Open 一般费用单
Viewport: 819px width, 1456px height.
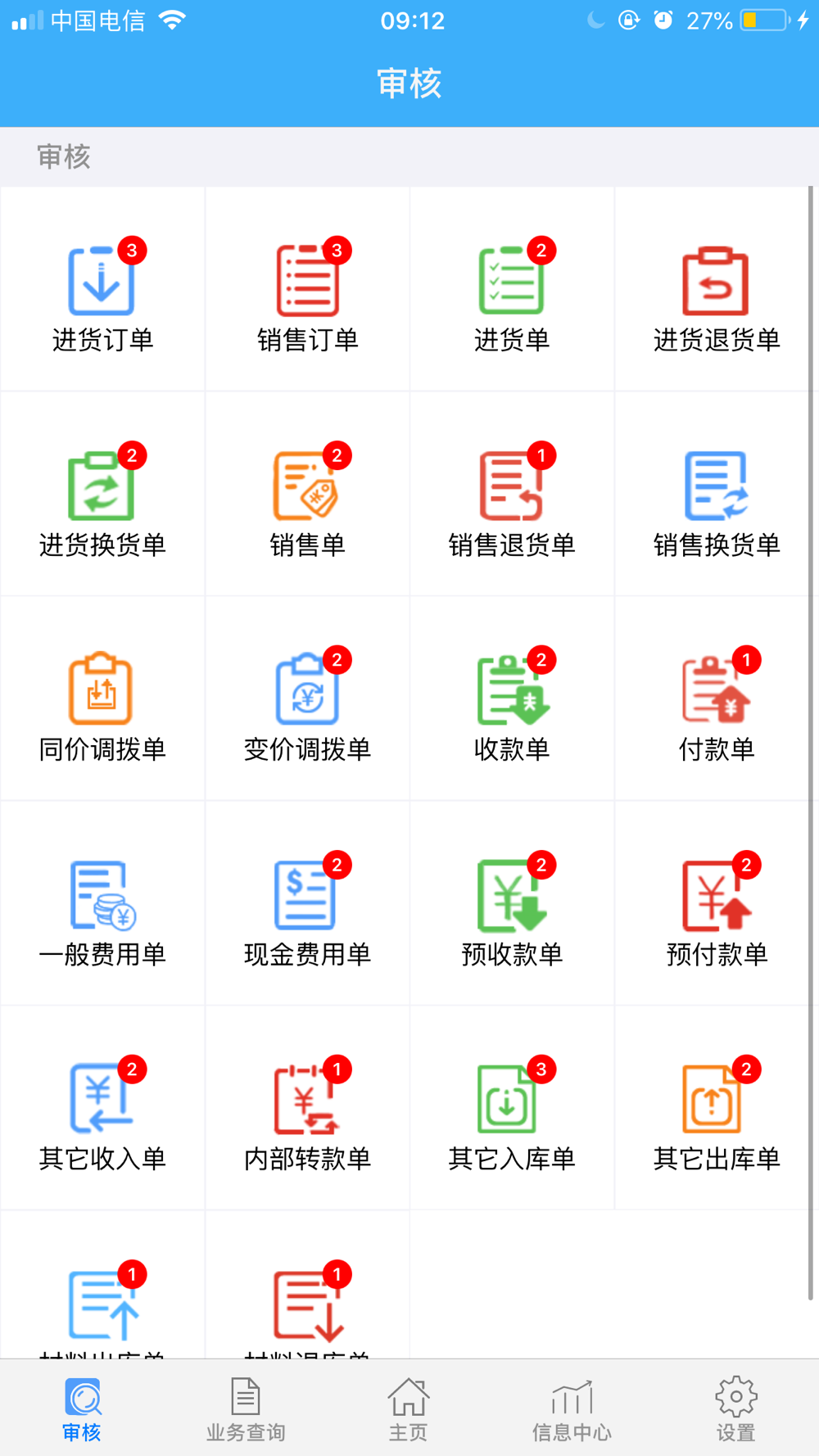102,903
